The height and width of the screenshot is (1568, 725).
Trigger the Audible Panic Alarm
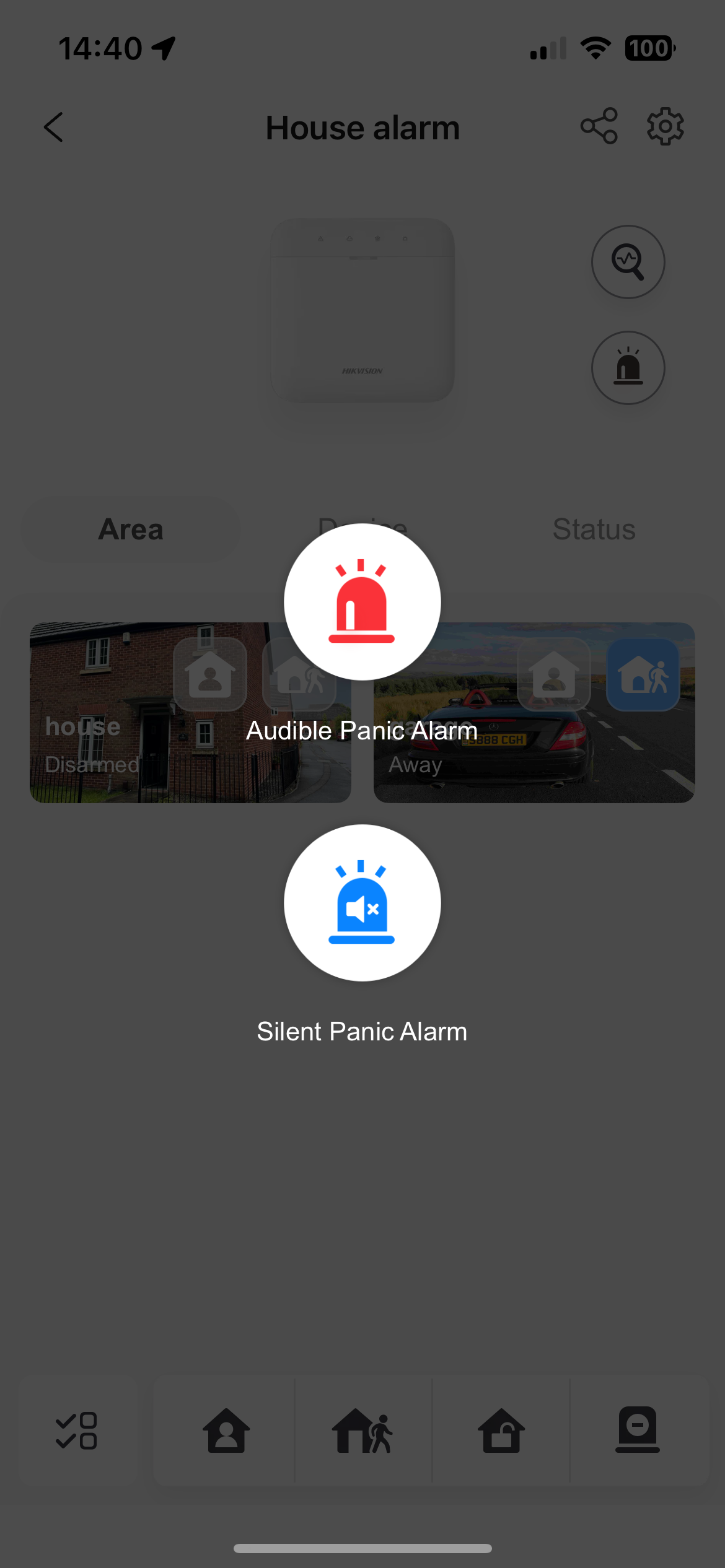362,602
